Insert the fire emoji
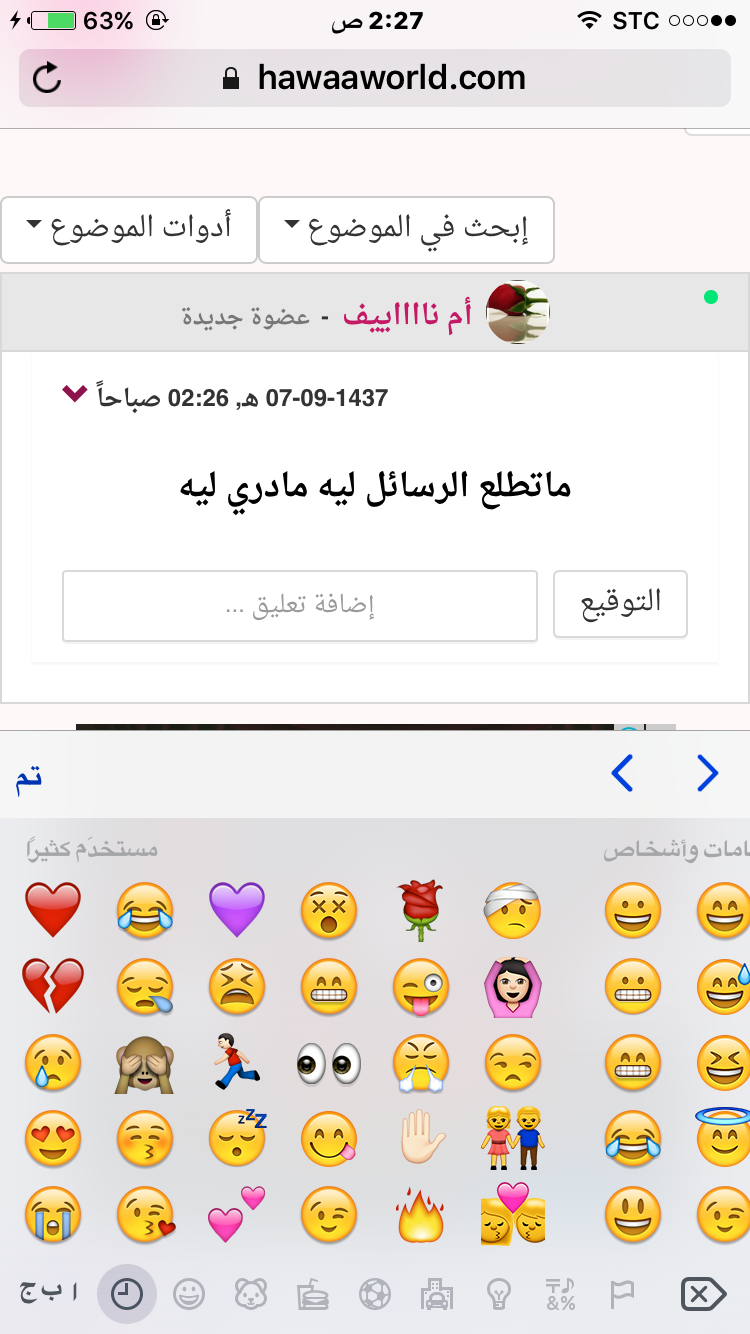Viewport: 750px width, 1334px height. click(x=420, y=1214)
